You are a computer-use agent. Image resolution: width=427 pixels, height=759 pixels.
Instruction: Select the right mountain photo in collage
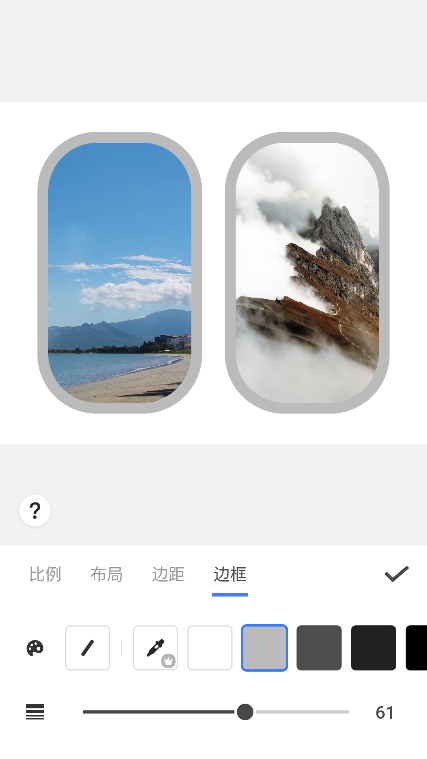tap(307, 273)
